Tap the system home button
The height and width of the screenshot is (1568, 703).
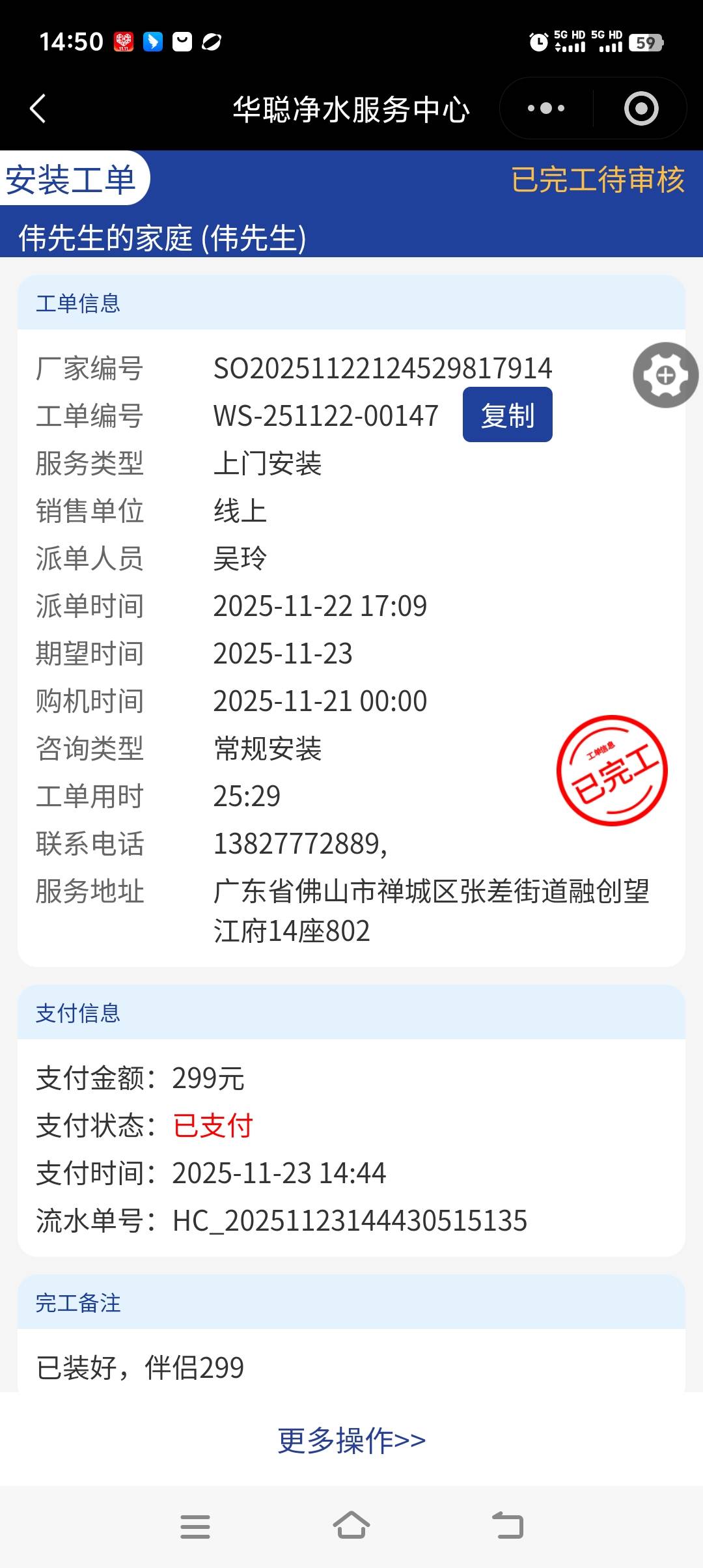pos(351,1526)
